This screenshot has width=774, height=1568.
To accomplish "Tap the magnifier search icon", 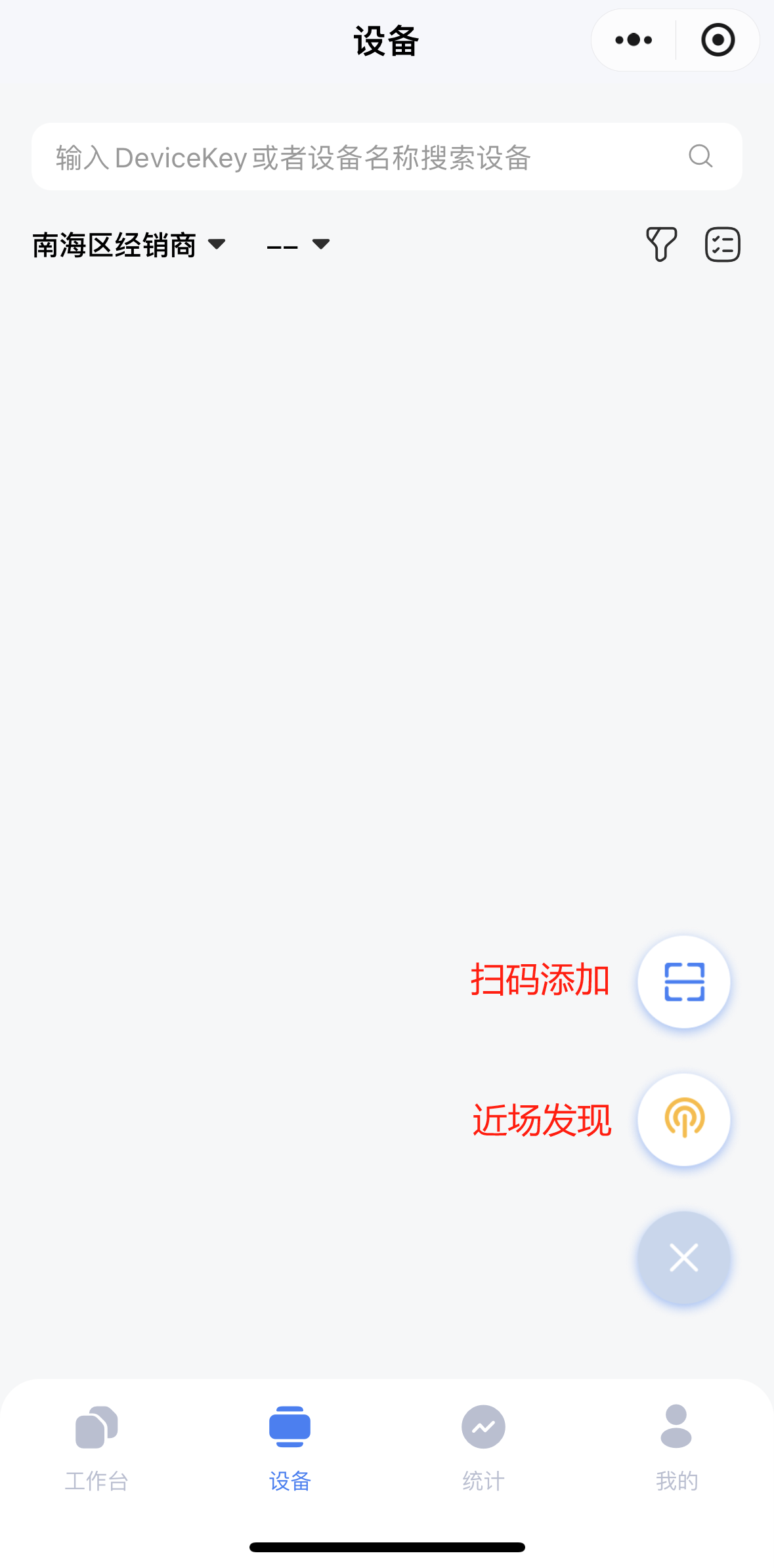I will point(700,156).
